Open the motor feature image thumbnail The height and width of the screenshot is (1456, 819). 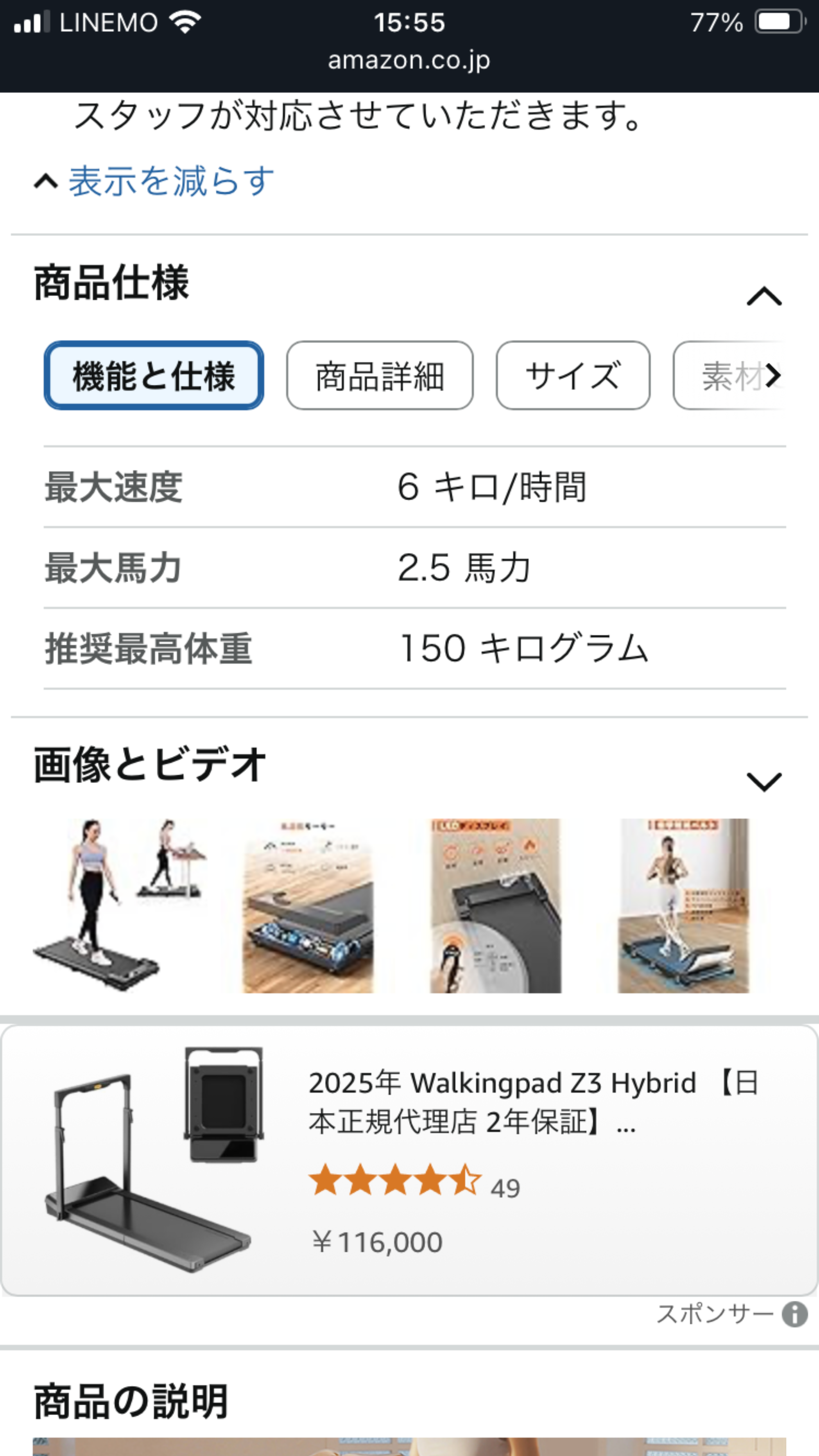click(x=308, y=905)
